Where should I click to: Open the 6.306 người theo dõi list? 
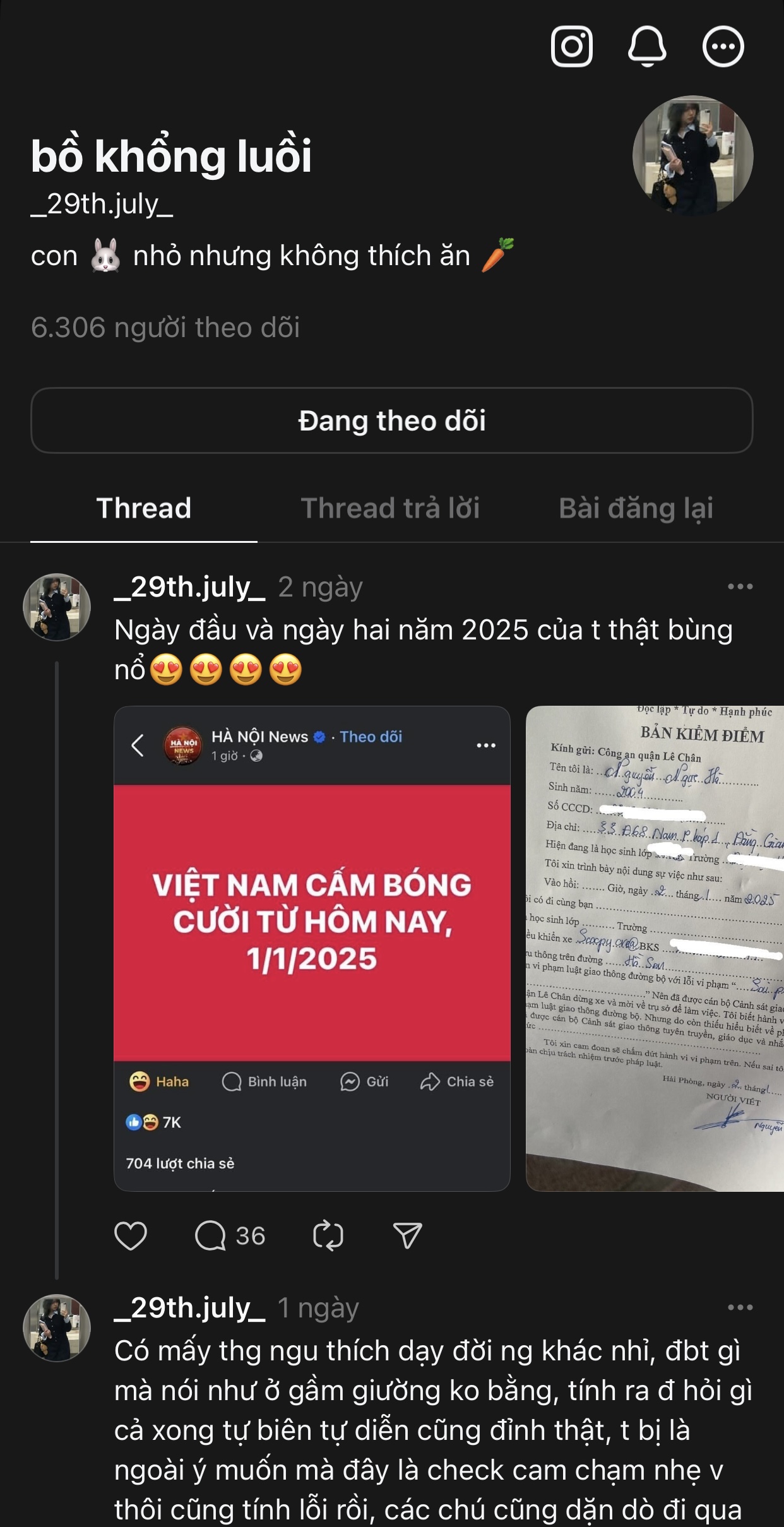click(165, 328)
